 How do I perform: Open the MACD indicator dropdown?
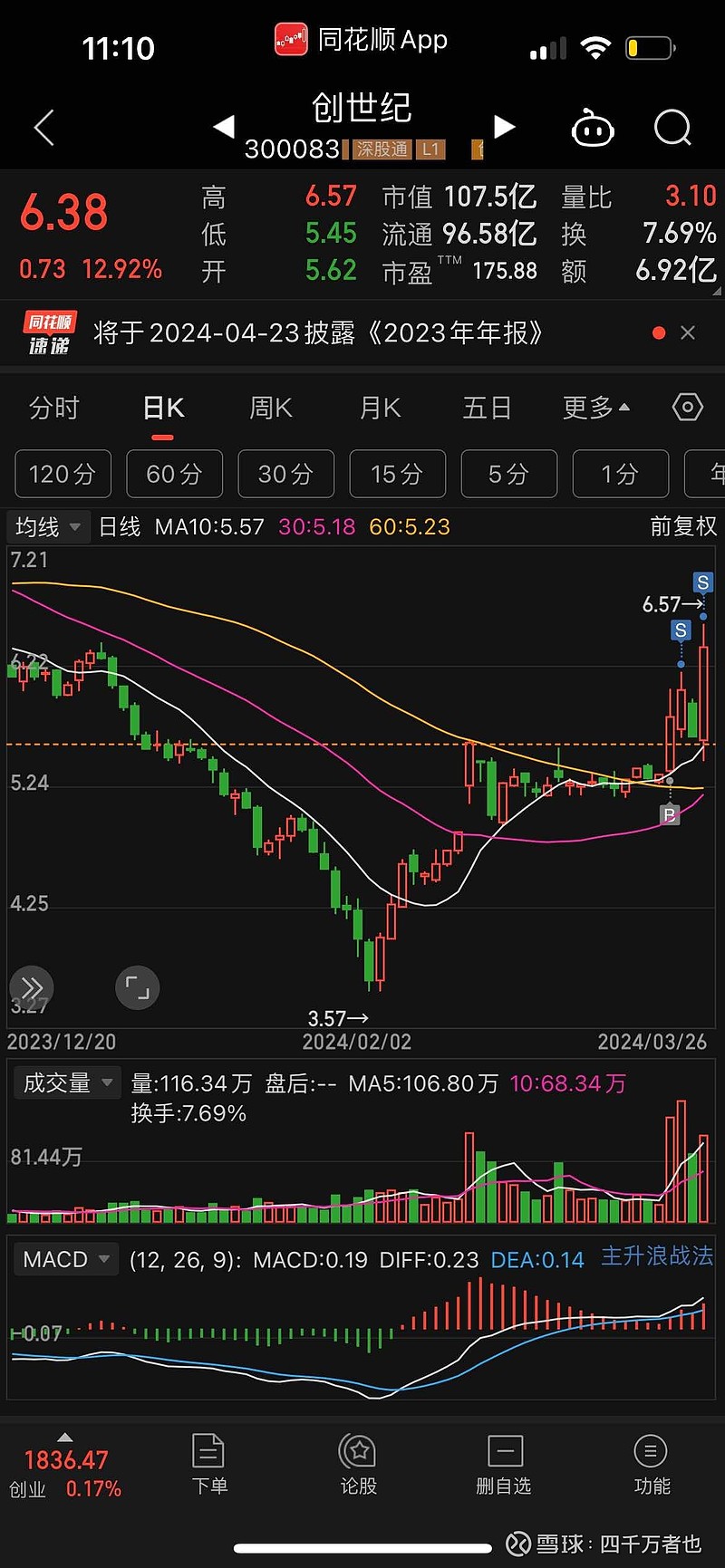(x=66, y=1259)
